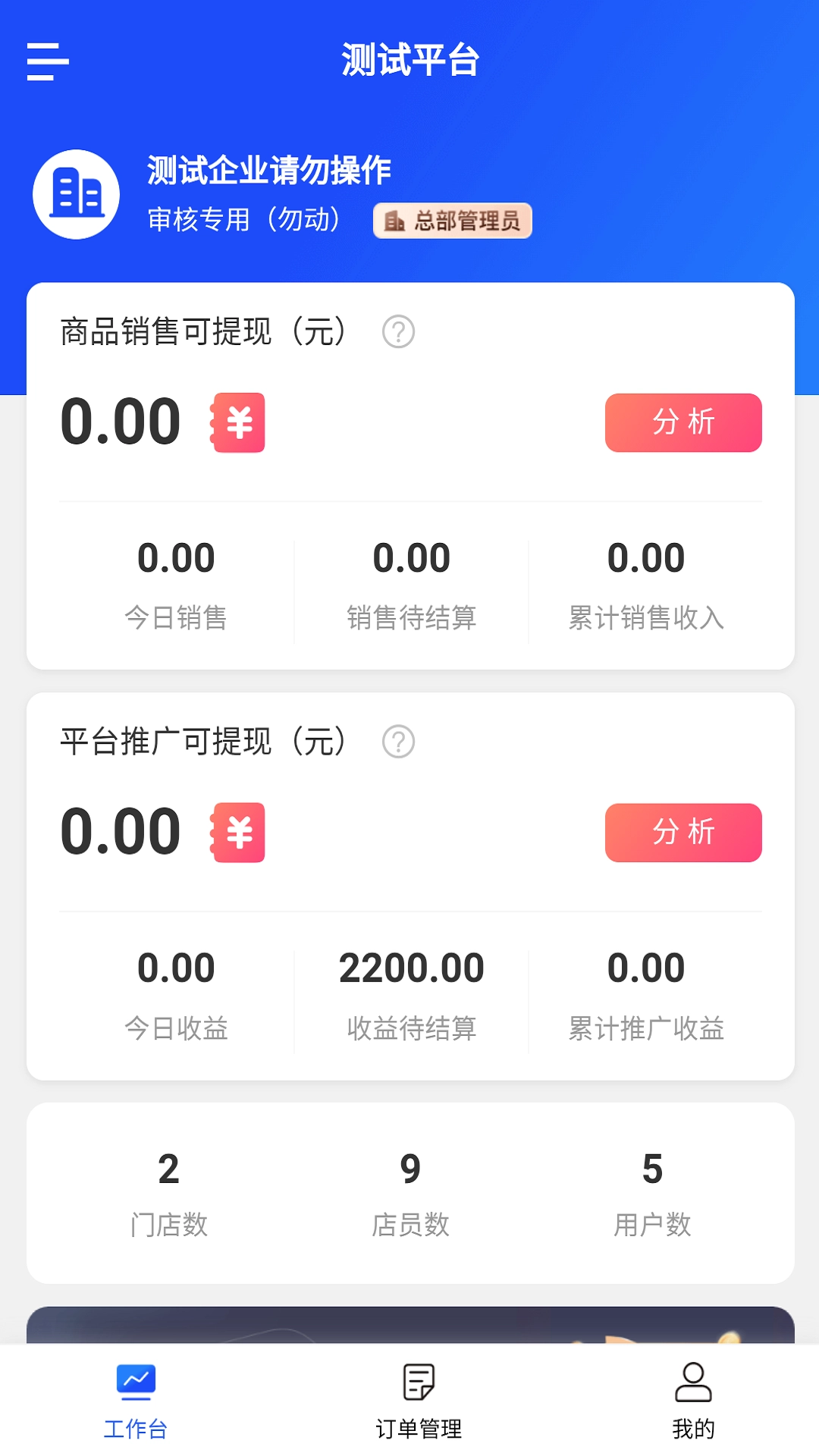Tap the 分析 button in sales card

pyautogui.click(x=682, y=422)
